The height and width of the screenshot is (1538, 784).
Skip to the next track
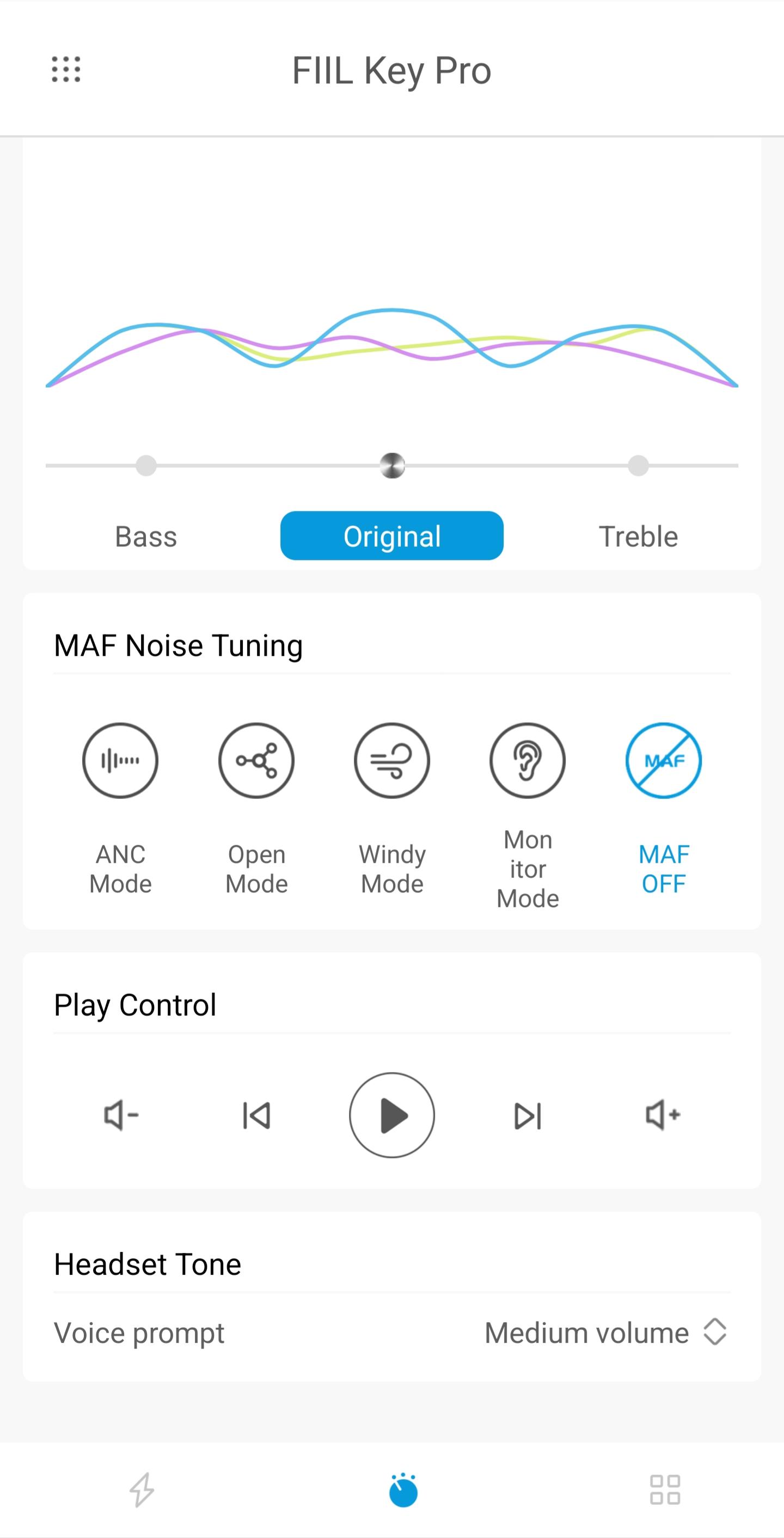tap(528, 1115)
